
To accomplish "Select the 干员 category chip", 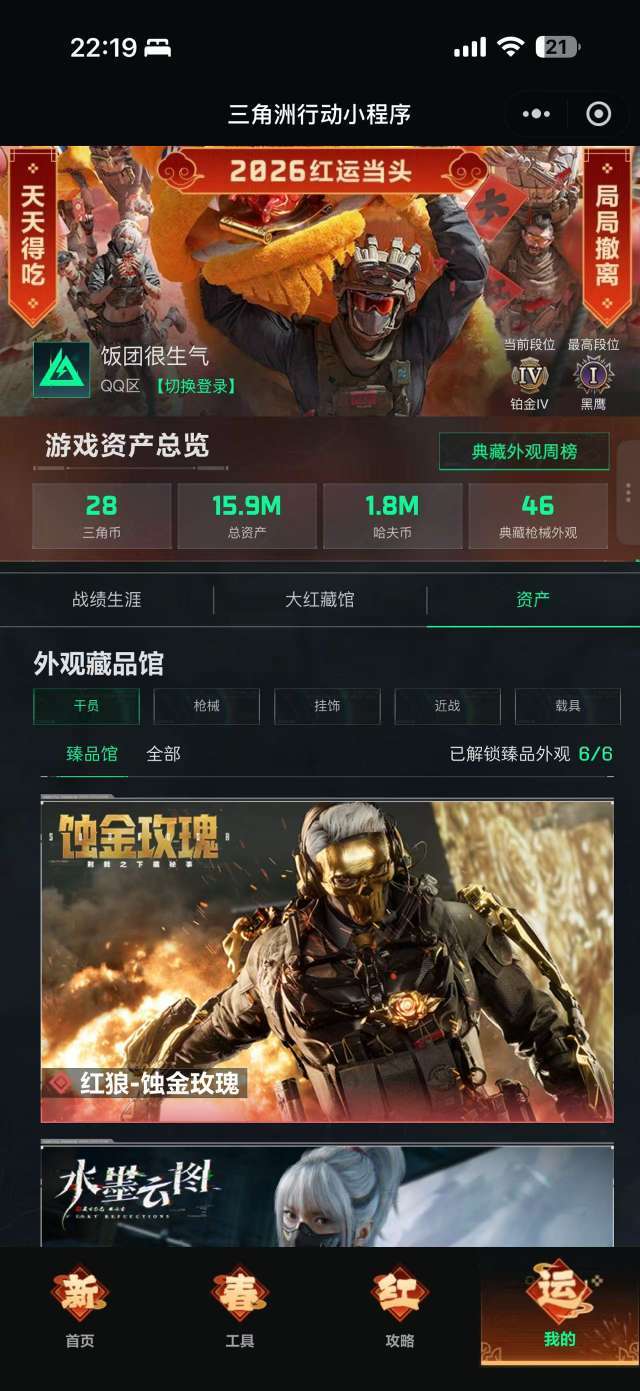I will click(x=86, y=706).
